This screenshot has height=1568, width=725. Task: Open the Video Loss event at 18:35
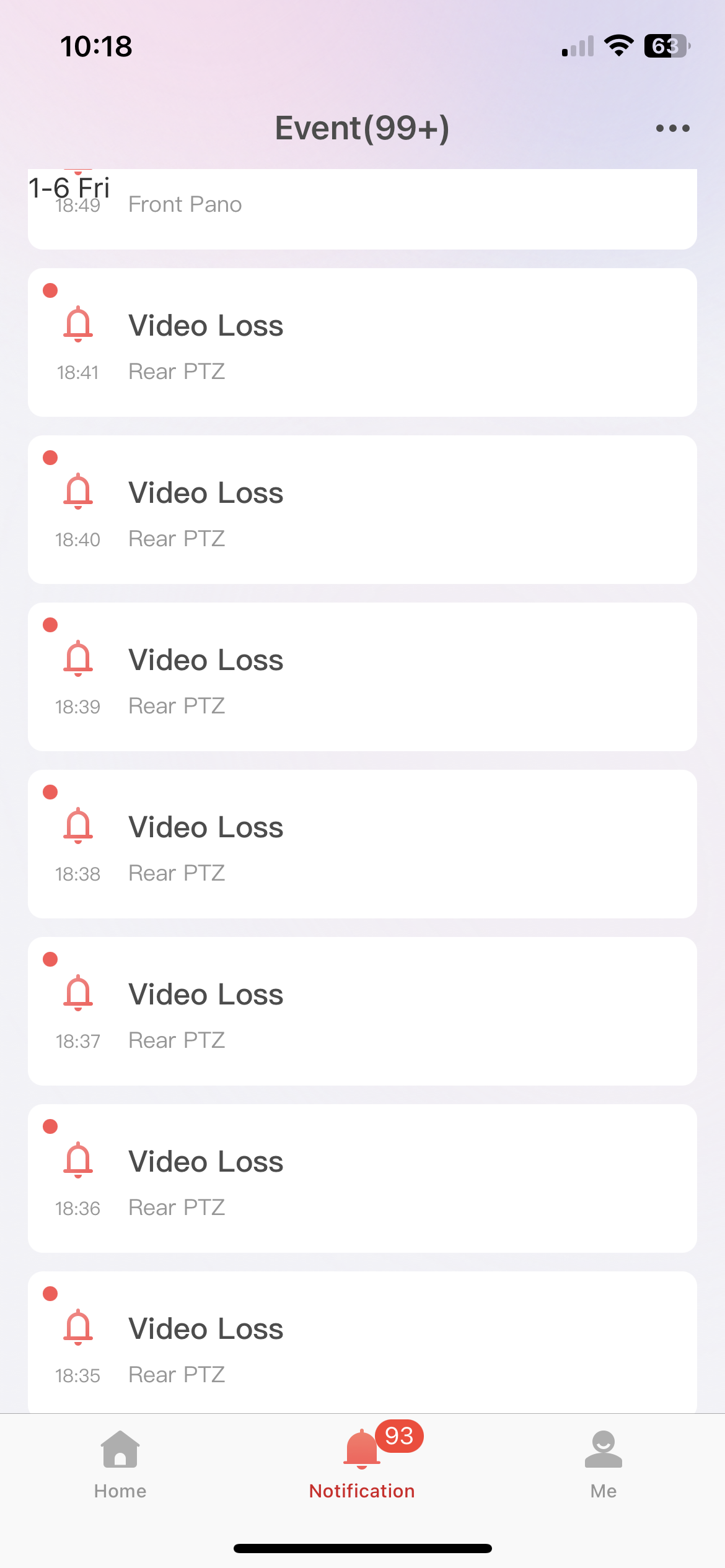pos(362,1344)
